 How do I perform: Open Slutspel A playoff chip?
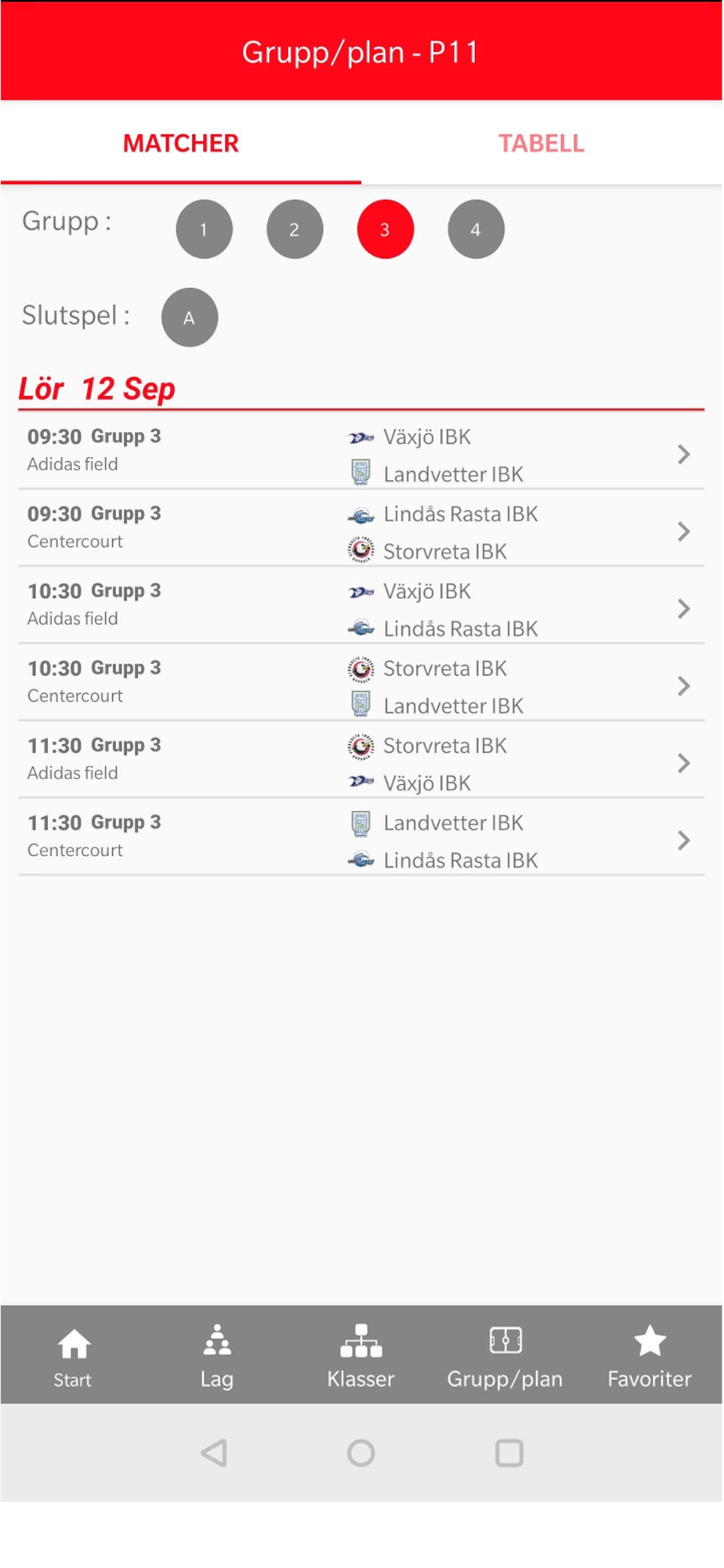click(190, 318)
